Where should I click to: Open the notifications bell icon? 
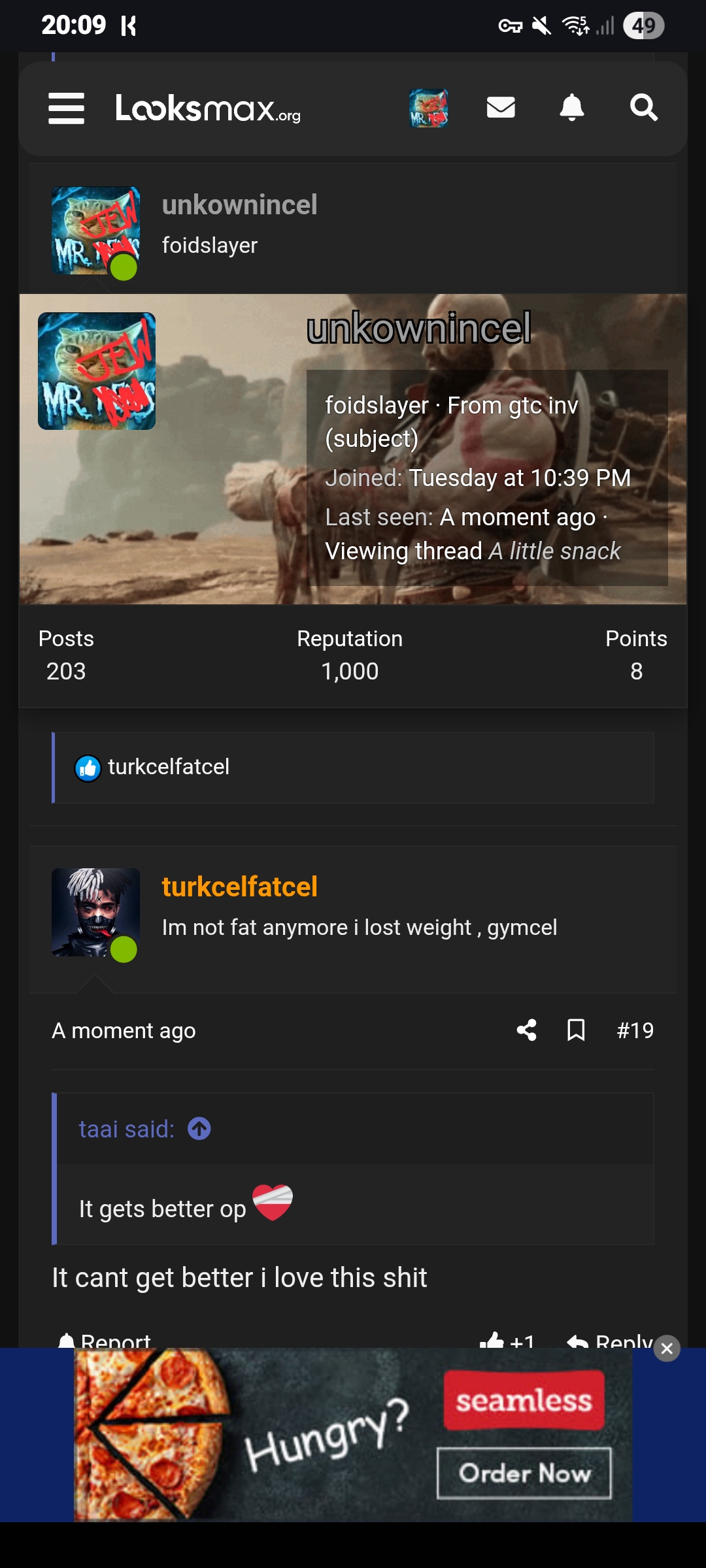tap(571, 108)
